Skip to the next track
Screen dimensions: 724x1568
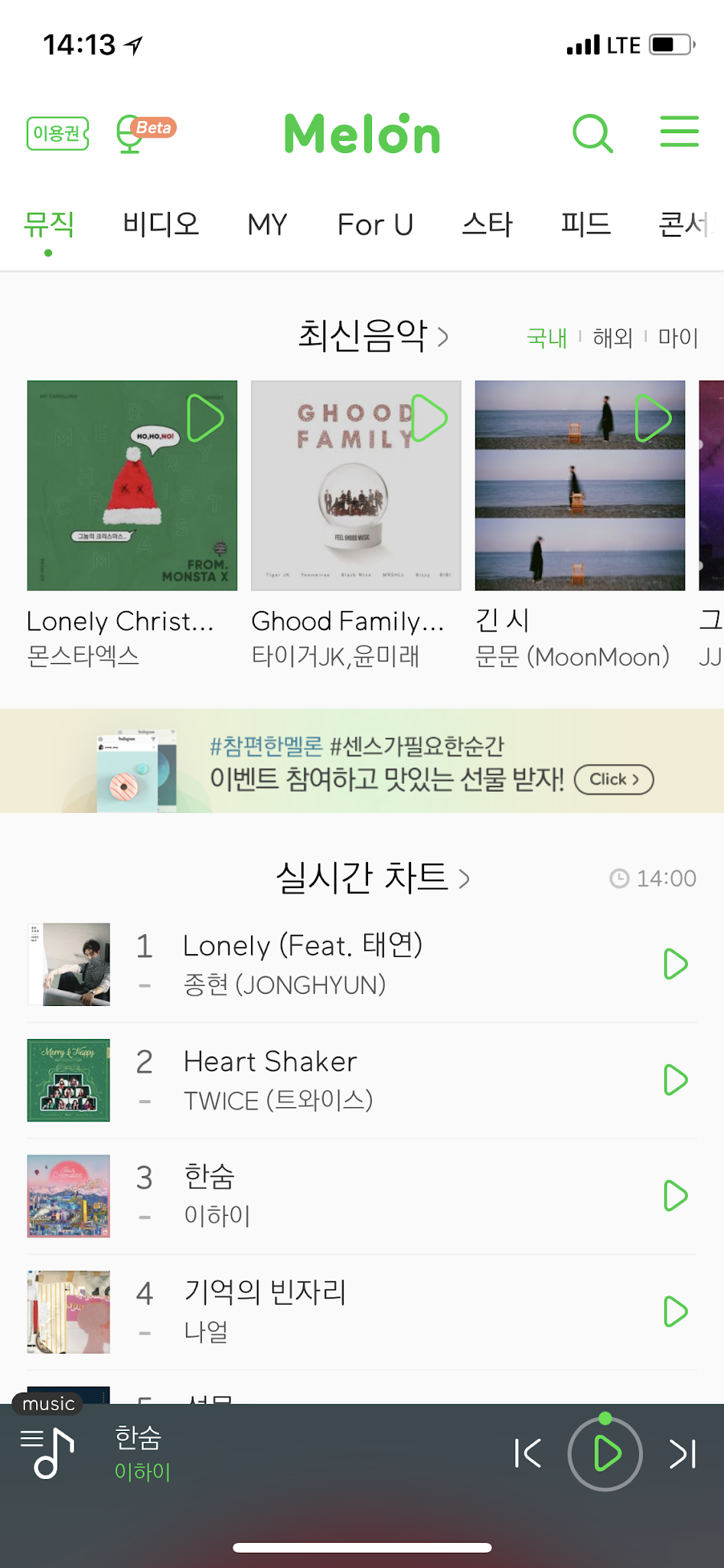click(683, 1454)
